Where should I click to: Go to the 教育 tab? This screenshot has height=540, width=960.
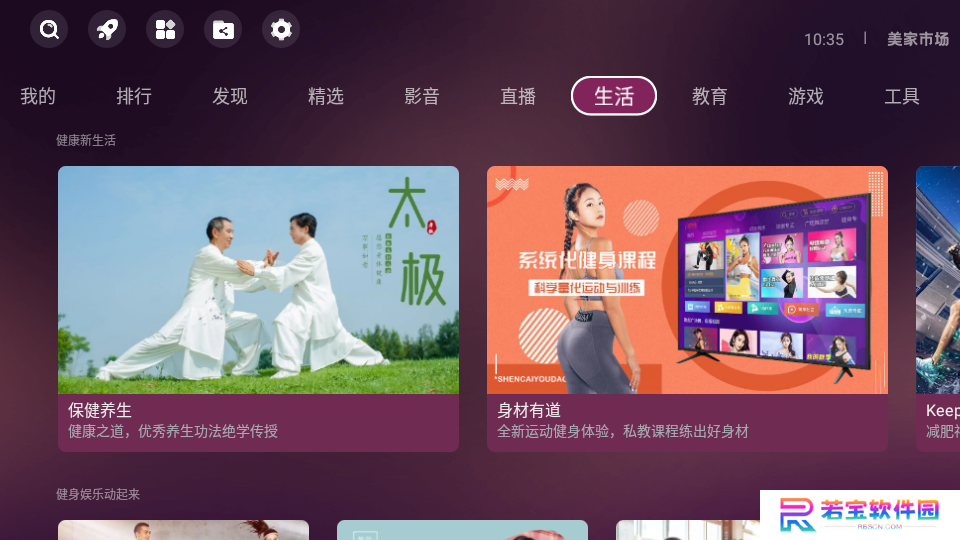(710, 96)
